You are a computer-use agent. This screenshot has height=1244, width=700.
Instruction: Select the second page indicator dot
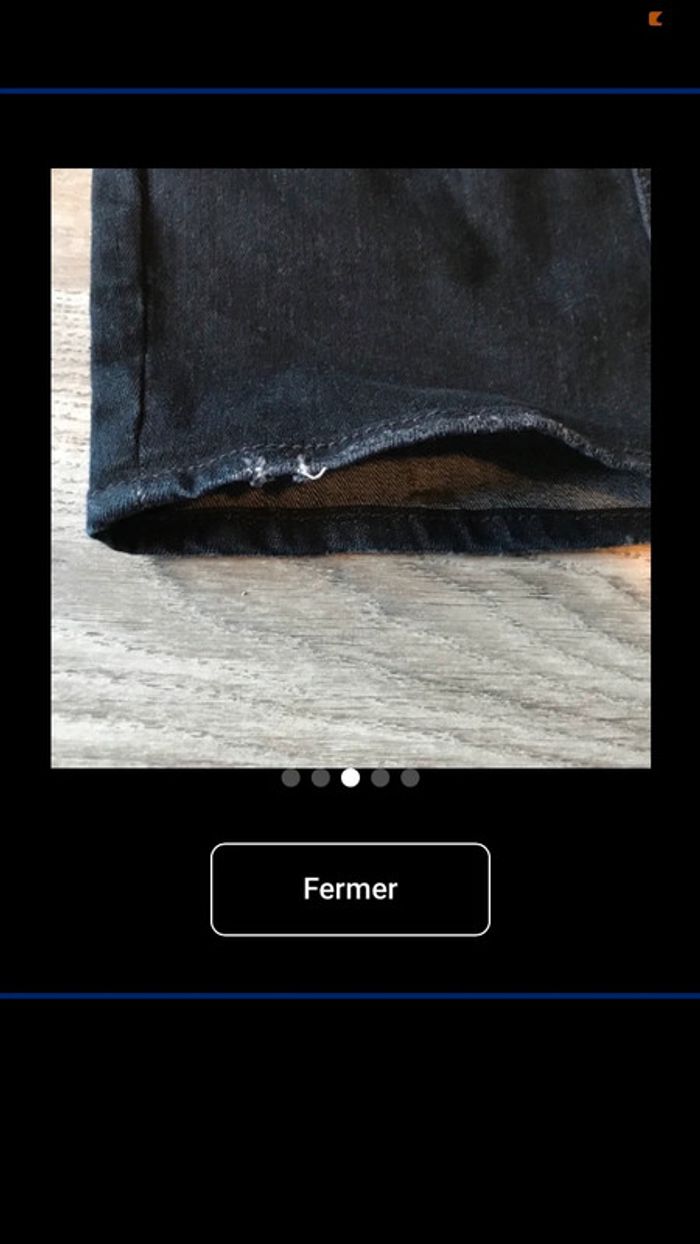point(320,778)
